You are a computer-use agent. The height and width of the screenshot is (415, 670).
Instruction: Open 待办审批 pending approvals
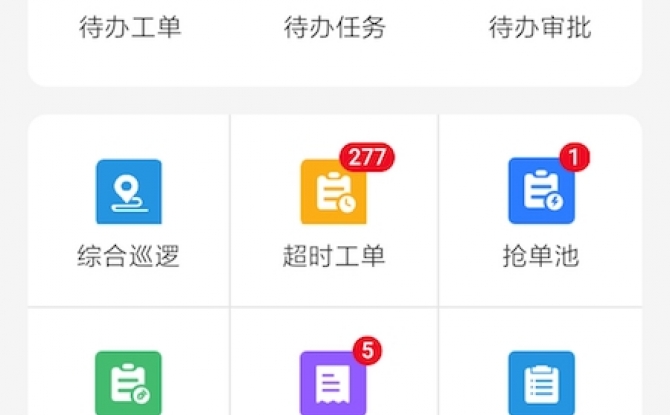[539, 28]
